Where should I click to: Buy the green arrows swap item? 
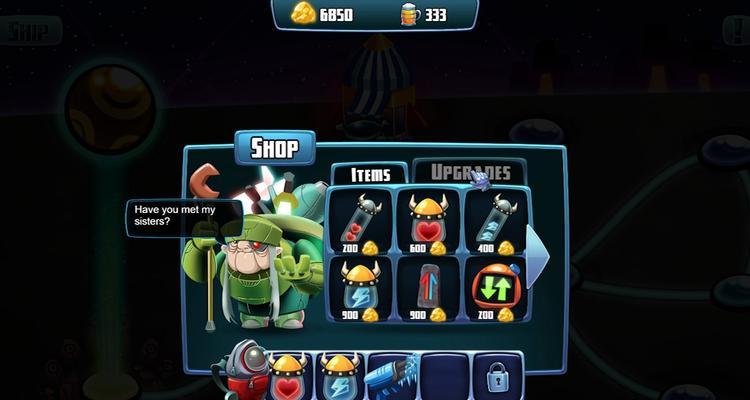click(x=495, y=289)
